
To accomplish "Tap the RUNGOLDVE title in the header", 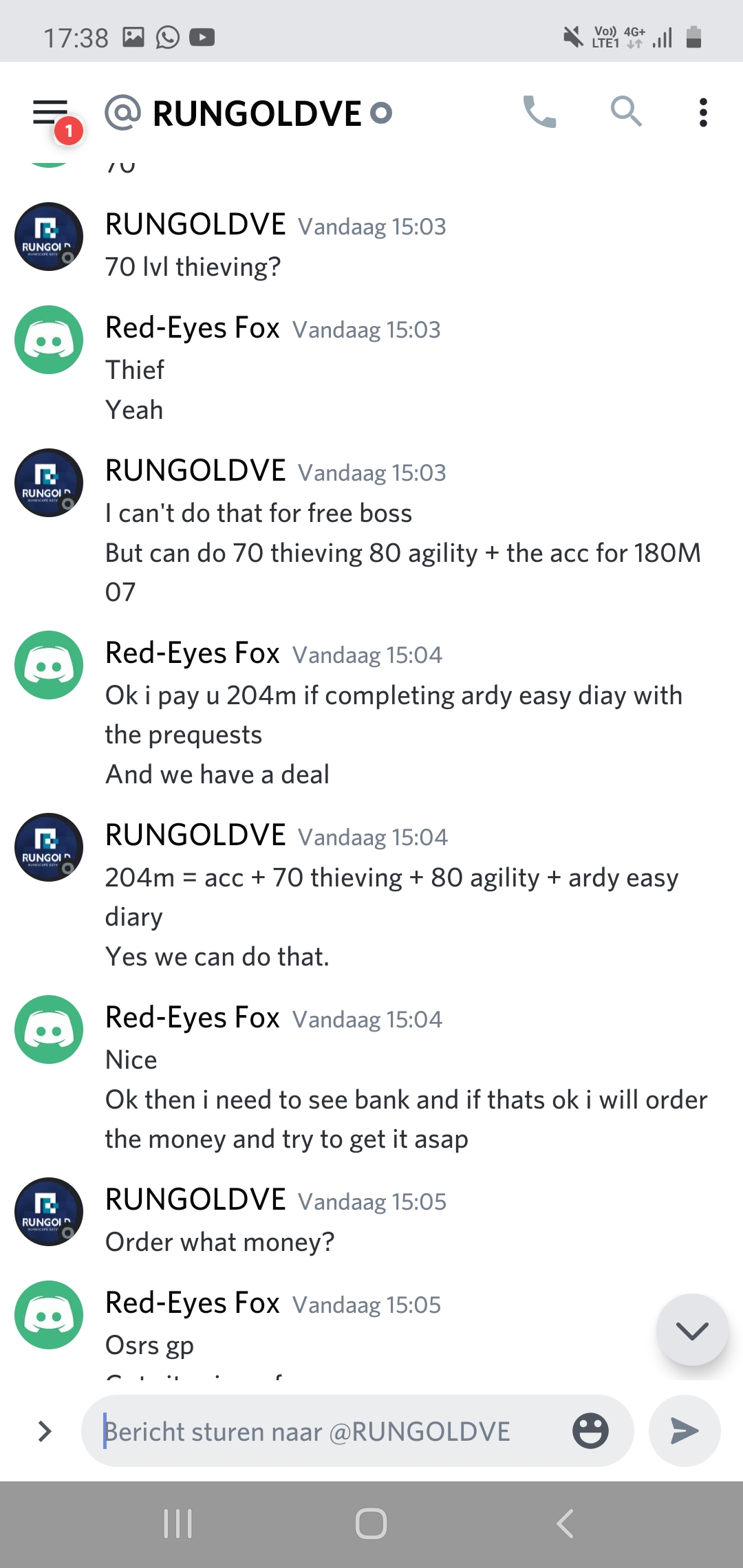I will tap(257, 113).
